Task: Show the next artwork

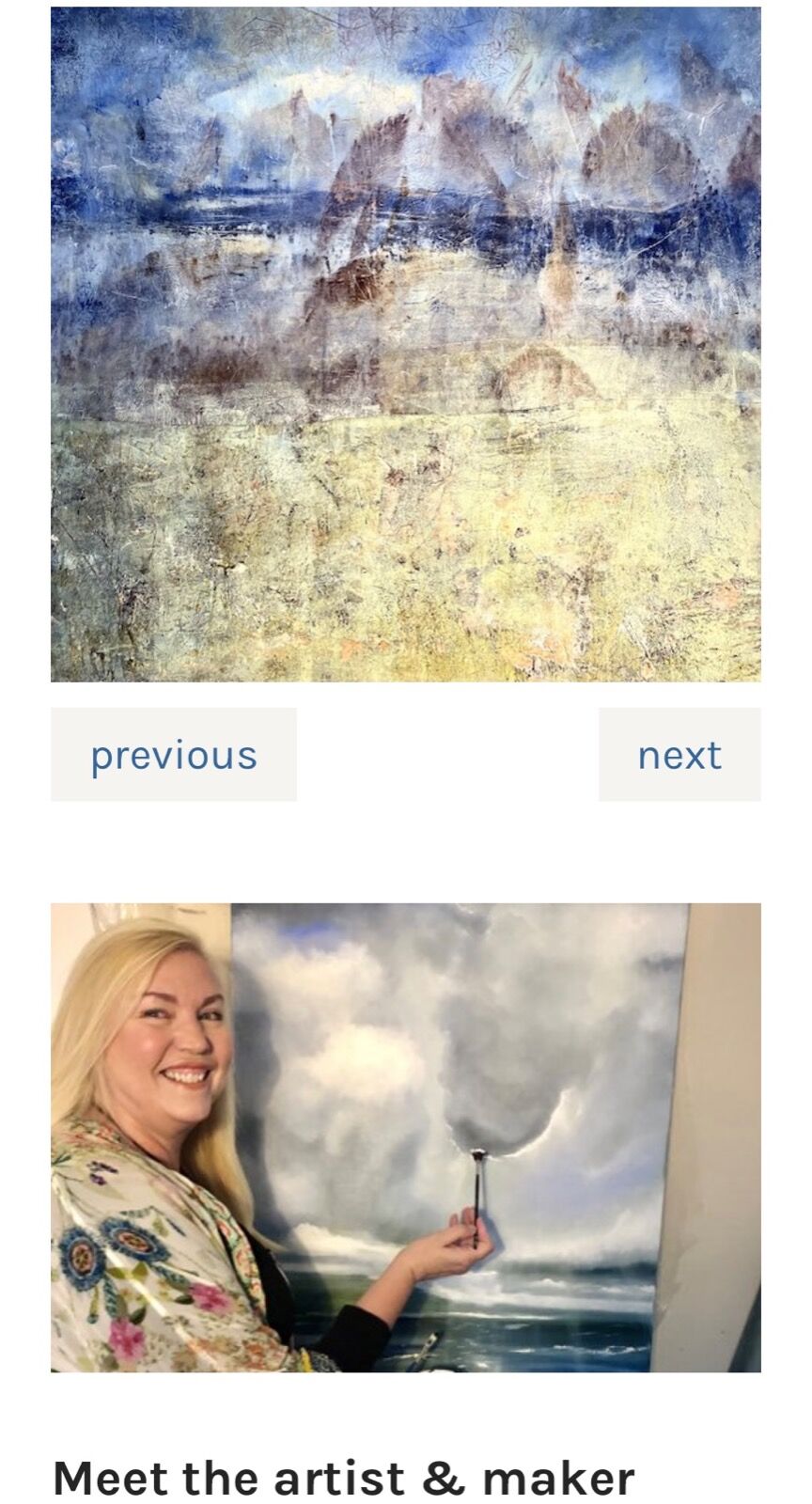Action: pyautogui.click(x=679, y=755)
